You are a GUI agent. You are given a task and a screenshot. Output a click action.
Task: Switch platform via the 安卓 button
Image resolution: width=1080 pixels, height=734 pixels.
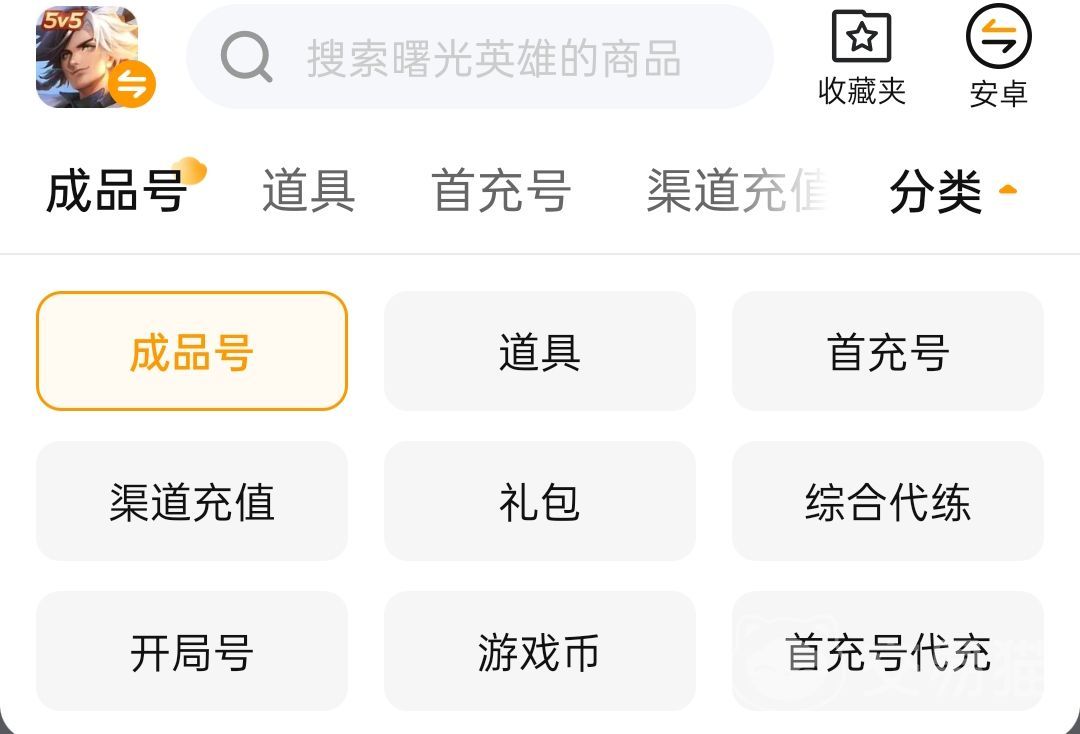pyautogui.click(x=998, y=58)
